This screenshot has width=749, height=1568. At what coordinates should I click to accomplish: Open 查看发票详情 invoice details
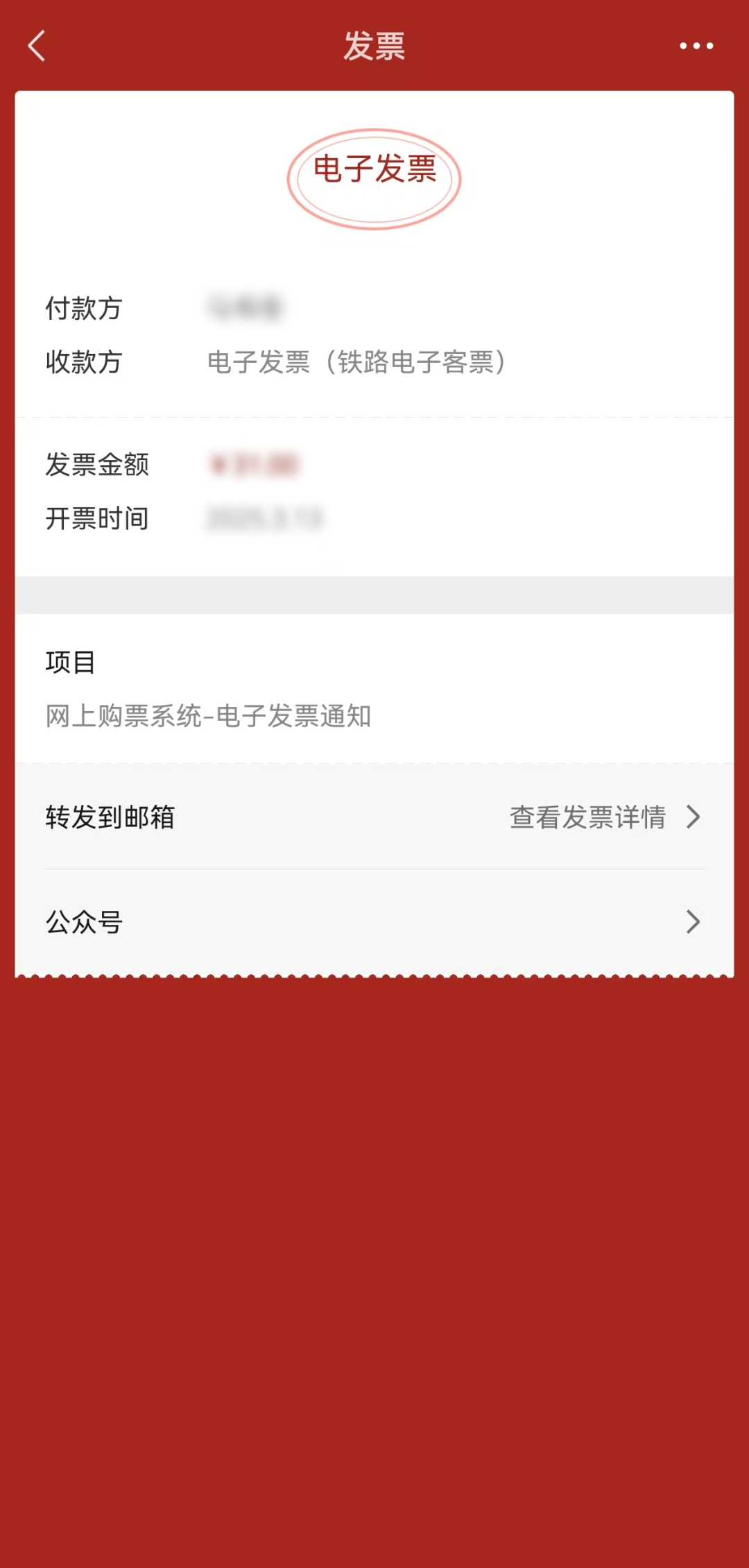click(587, 818)
